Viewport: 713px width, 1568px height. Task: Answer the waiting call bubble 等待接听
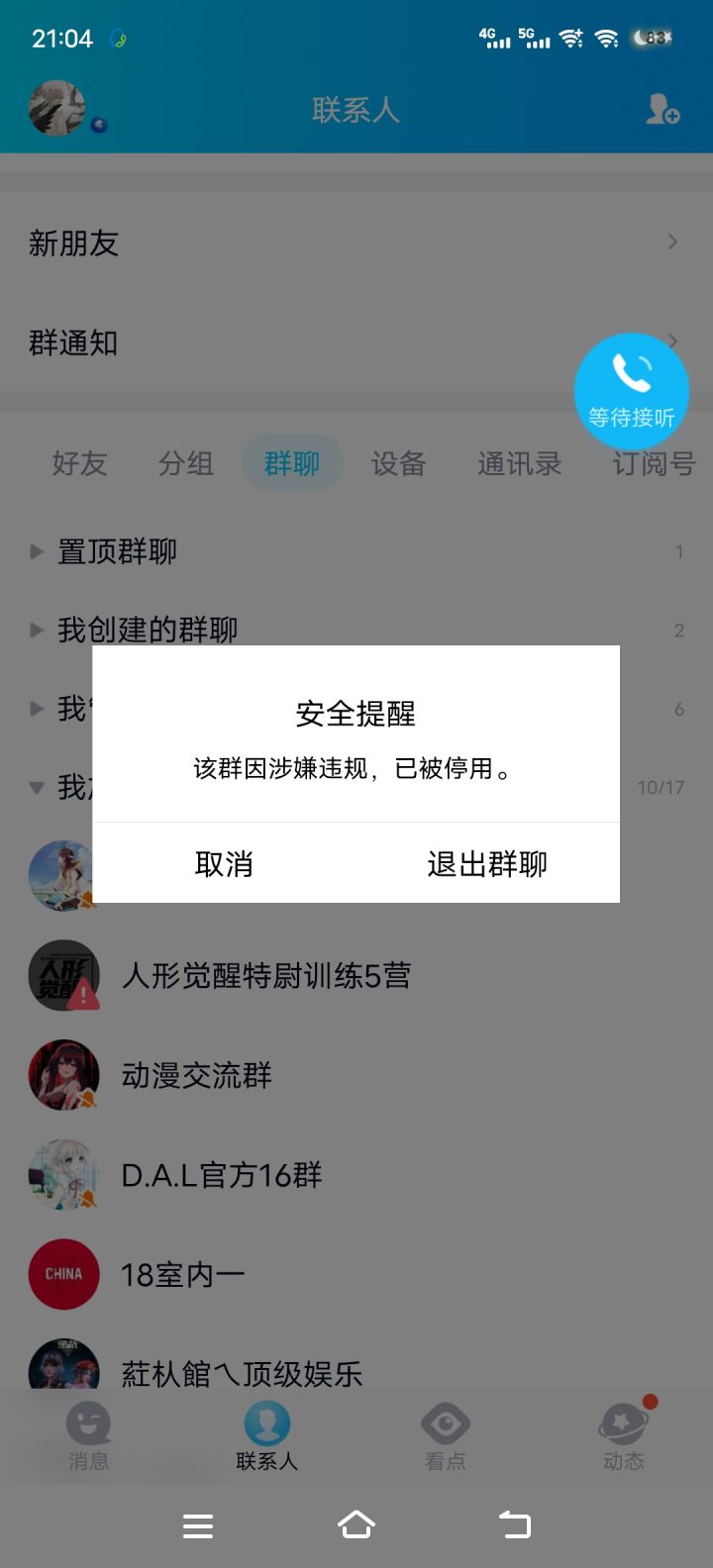[x=632, y=388]
